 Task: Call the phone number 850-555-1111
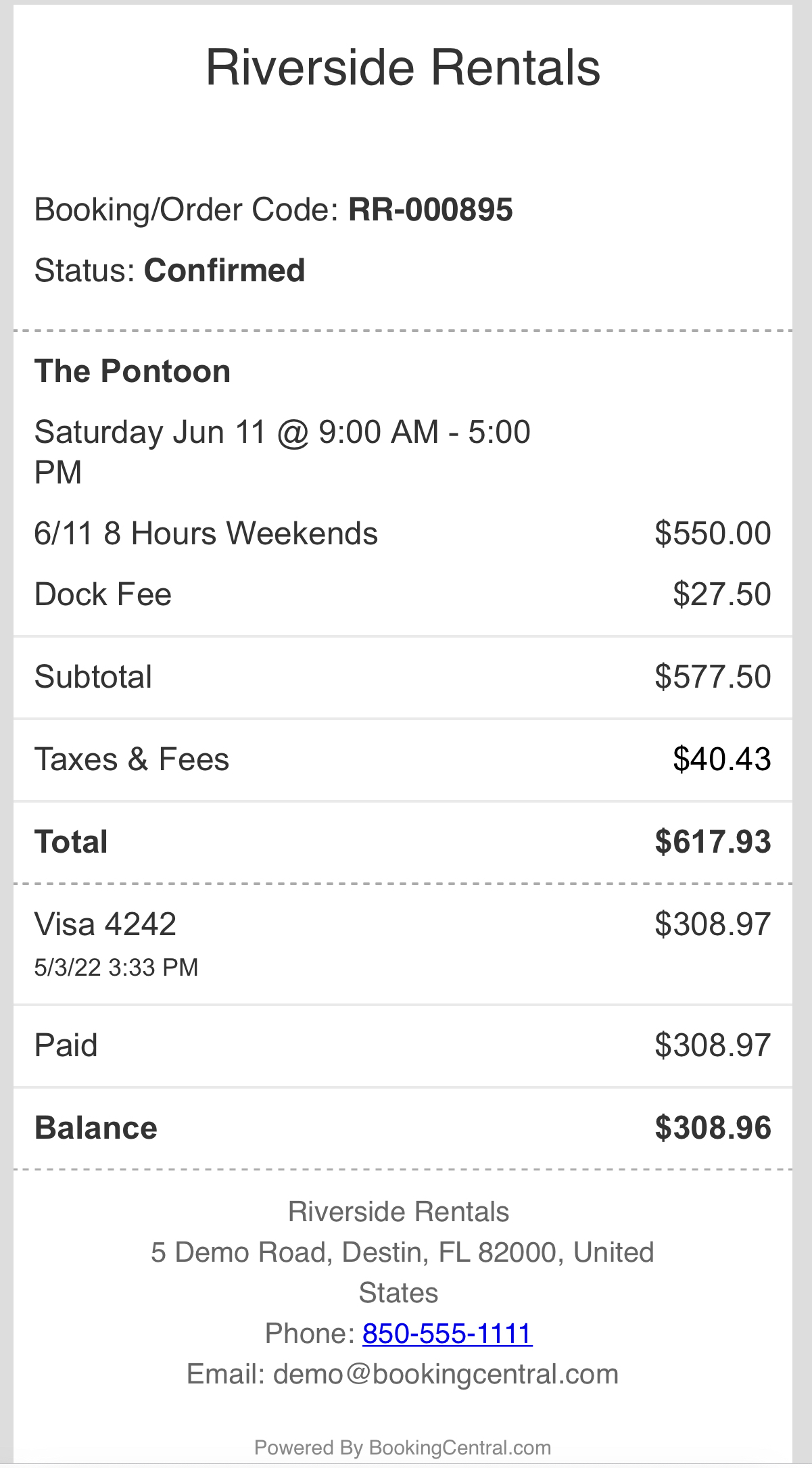[x=447, y=1333]
